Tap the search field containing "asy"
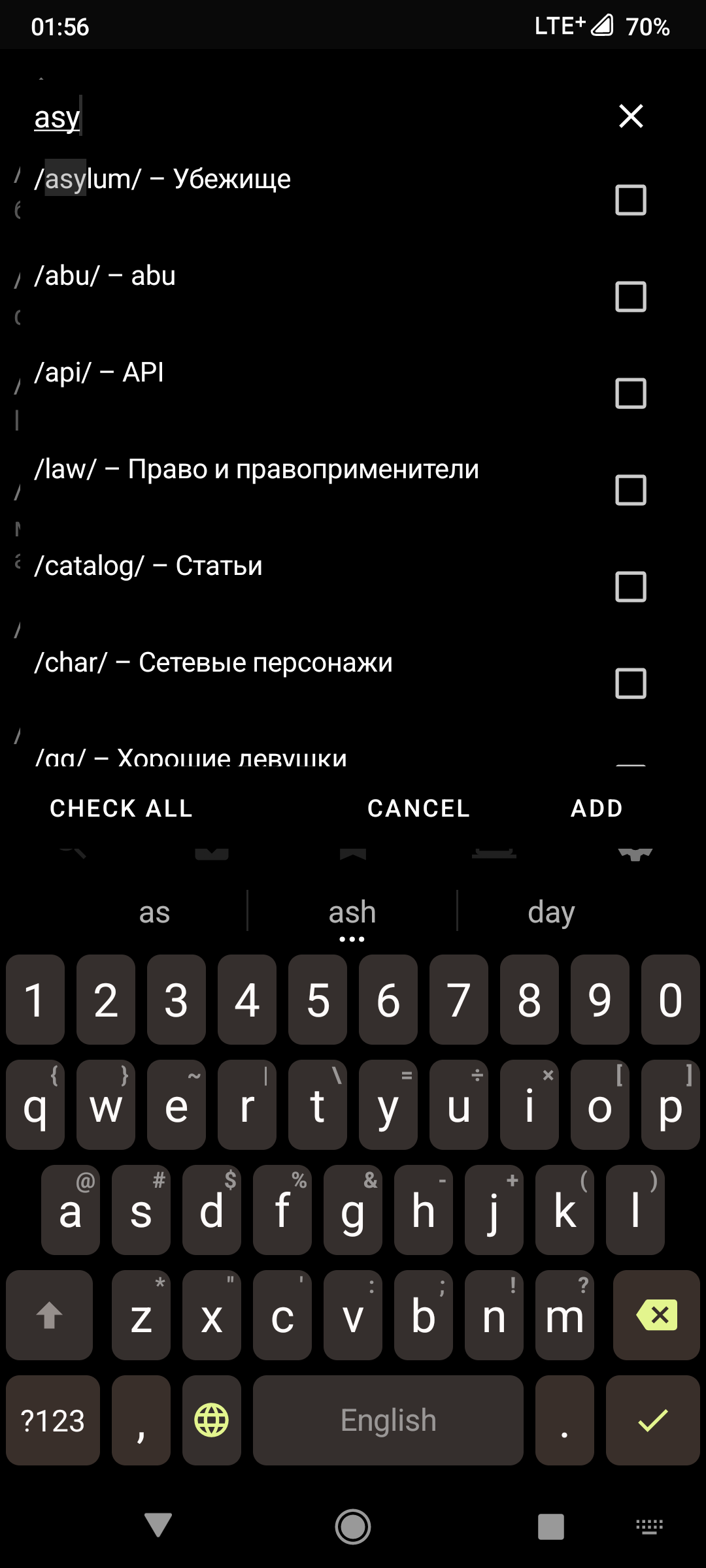706x1568 pixels. click(314, 118)
